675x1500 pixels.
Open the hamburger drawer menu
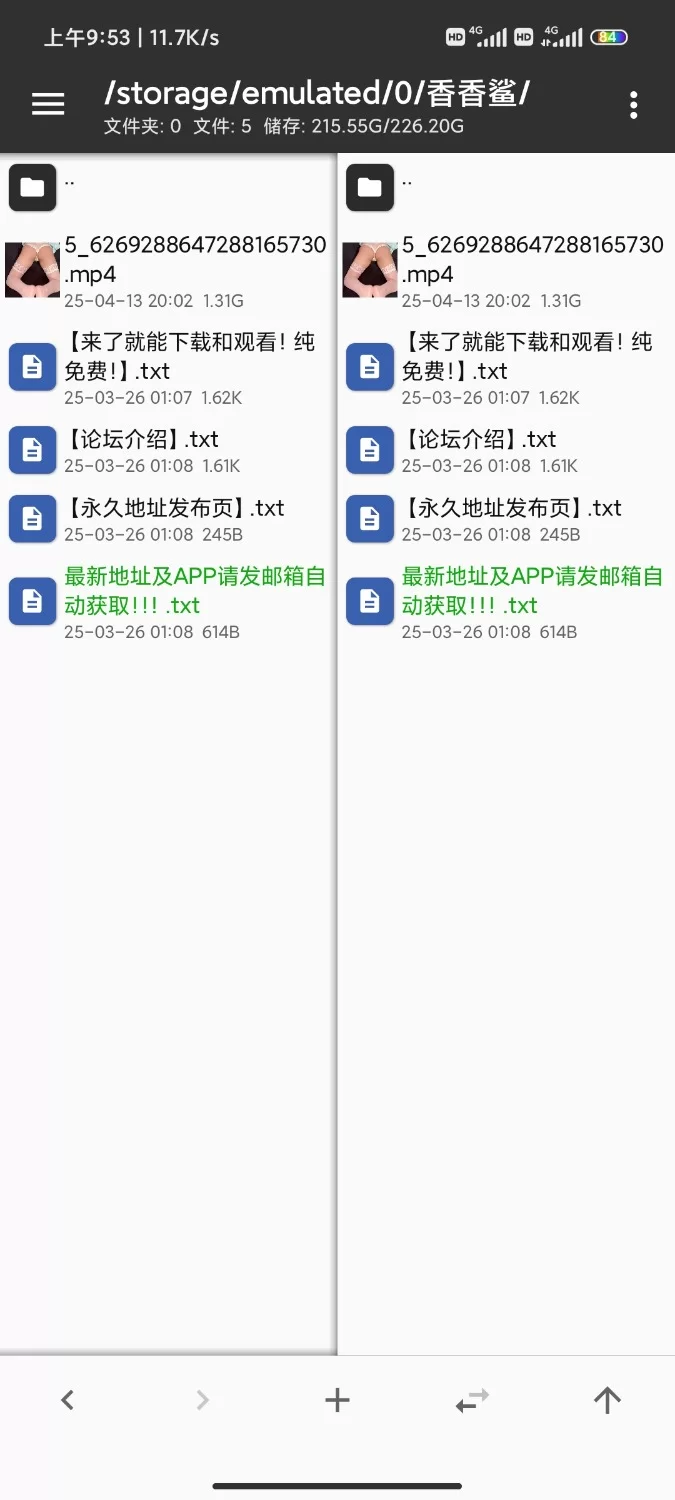[48, 104]
